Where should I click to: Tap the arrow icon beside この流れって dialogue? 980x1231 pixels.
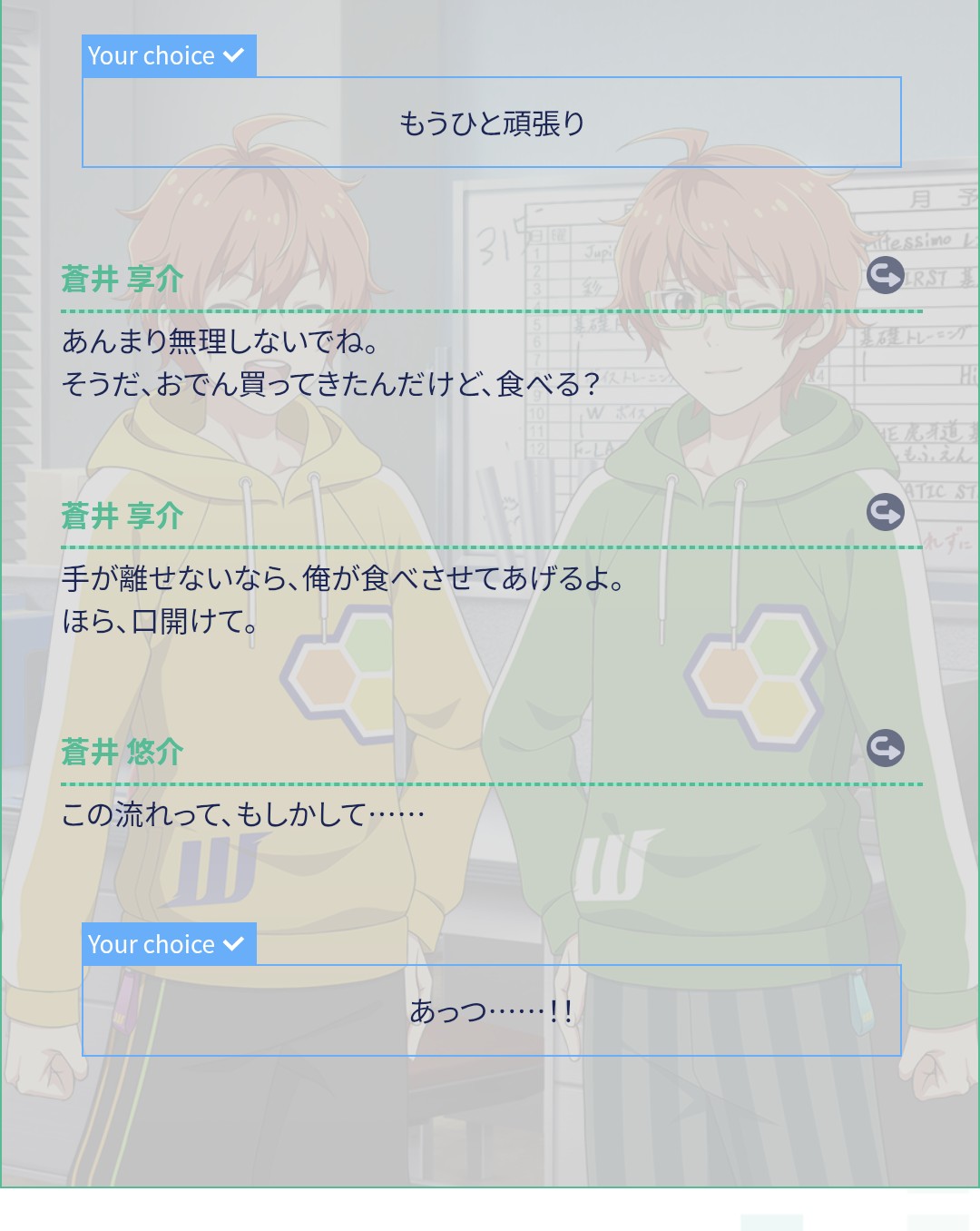click(885, 748)
